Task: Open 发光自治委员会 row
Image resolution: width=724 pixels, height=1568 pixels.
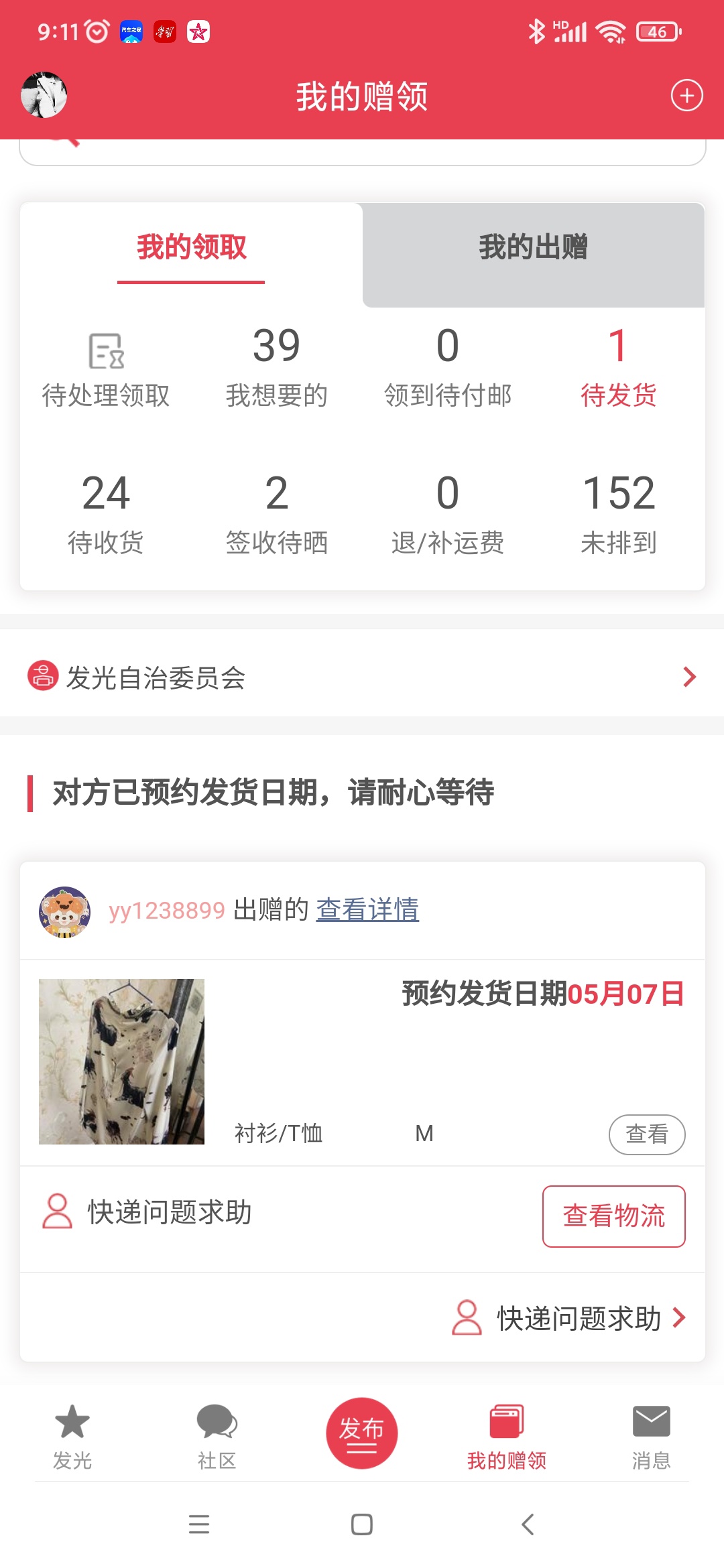Action: (362, 677)
